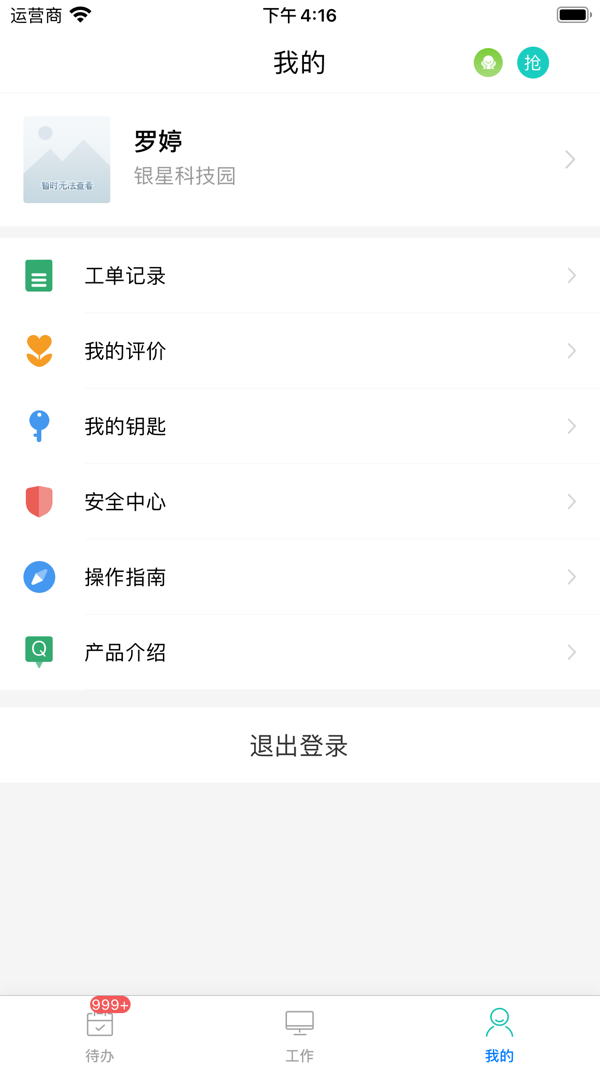
Task: Switch to the 工作 tab
Action: pos(299,1032)
